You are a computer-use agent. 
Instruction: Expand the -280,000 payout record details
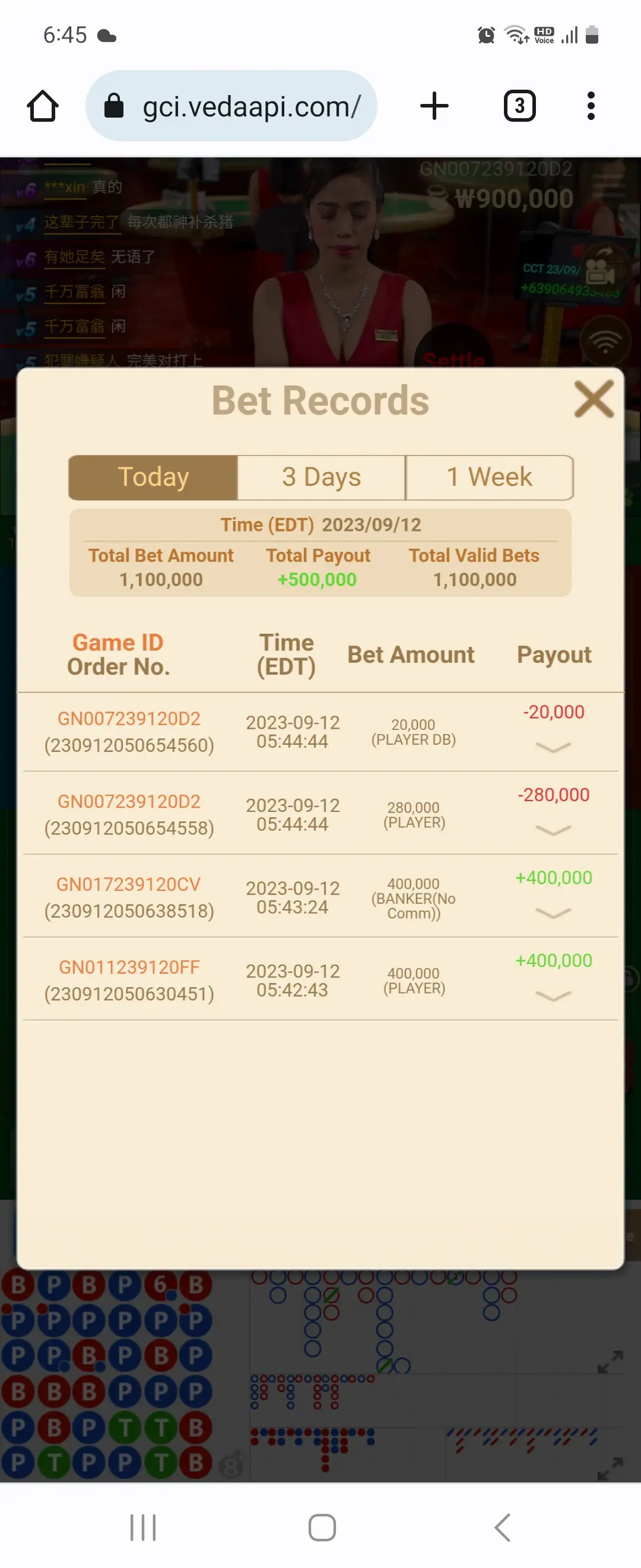(x=553, y=830)
